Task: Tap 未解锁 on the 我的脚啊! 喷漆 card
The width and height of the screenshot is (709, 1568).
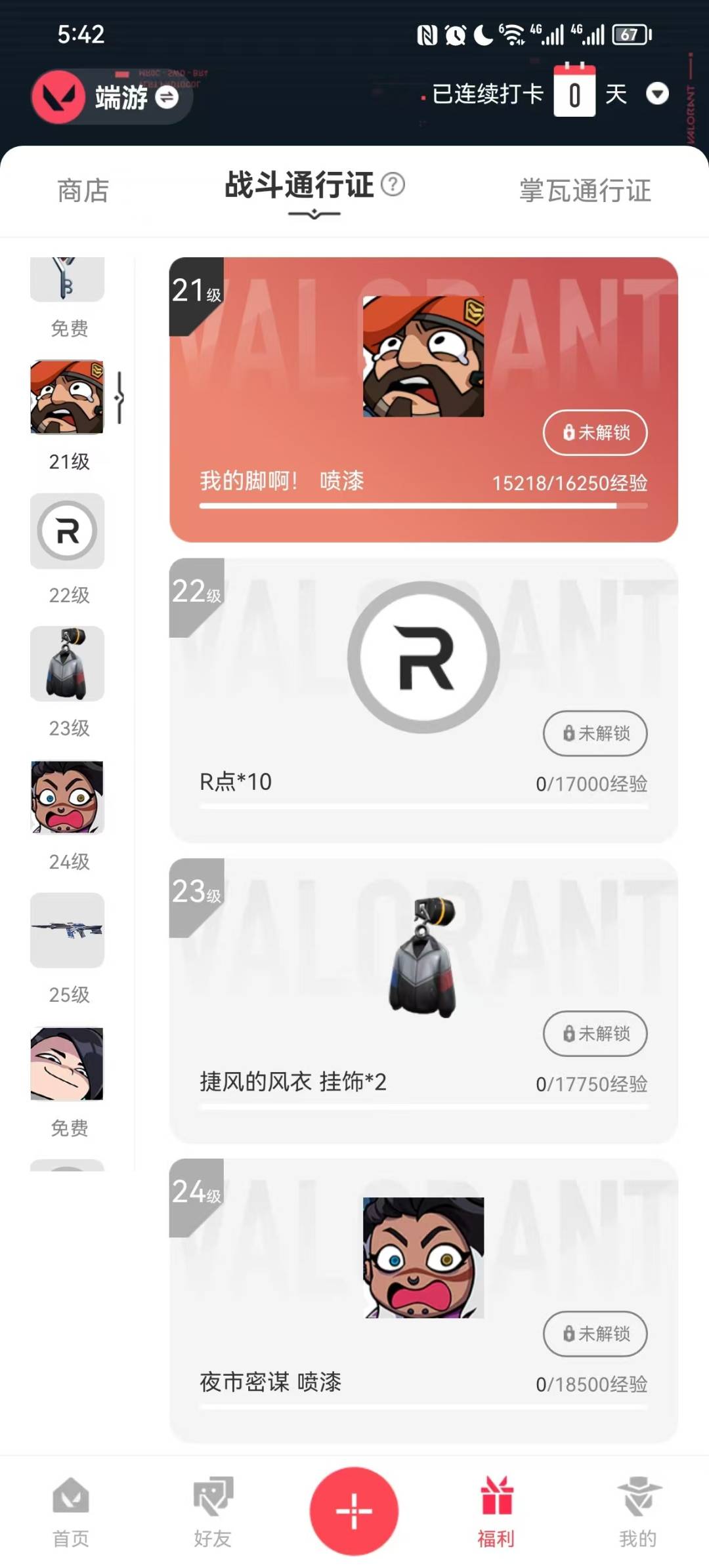Action: point(595,432)
